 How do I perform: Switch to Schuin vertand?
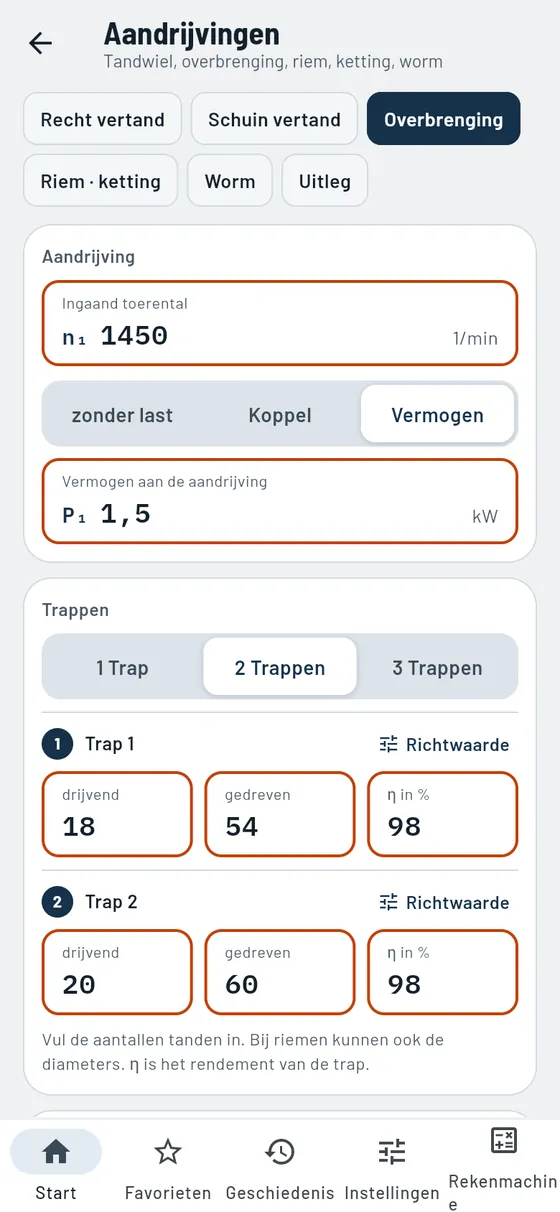click(274, 120)
